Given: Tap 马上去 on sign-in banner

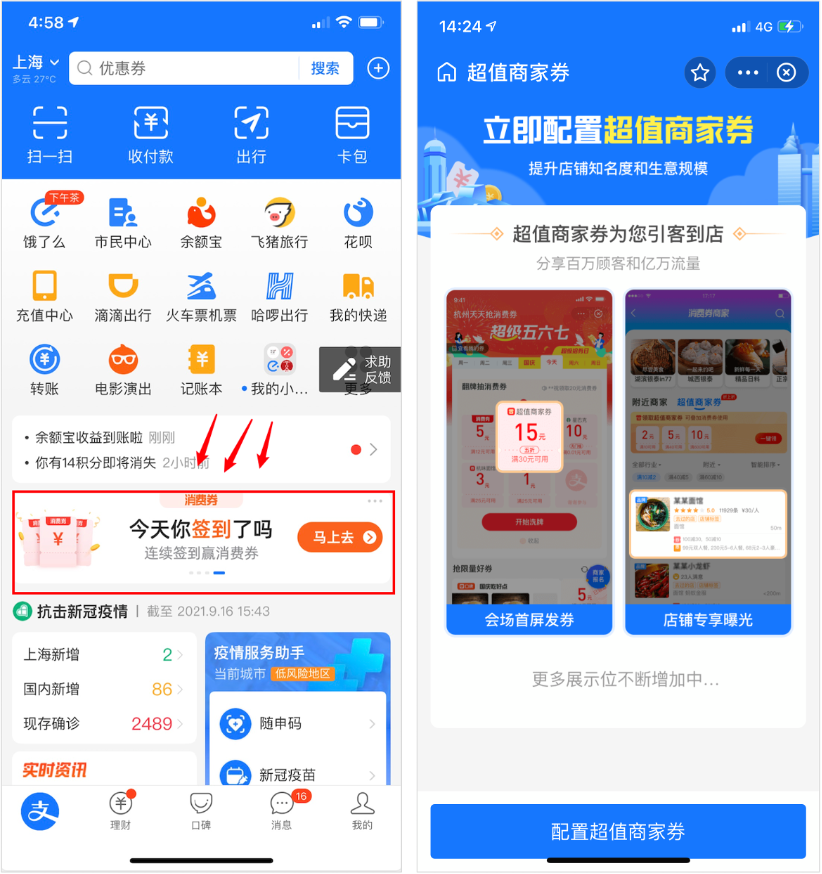Looking at the screenshot, I should point(339,537).
